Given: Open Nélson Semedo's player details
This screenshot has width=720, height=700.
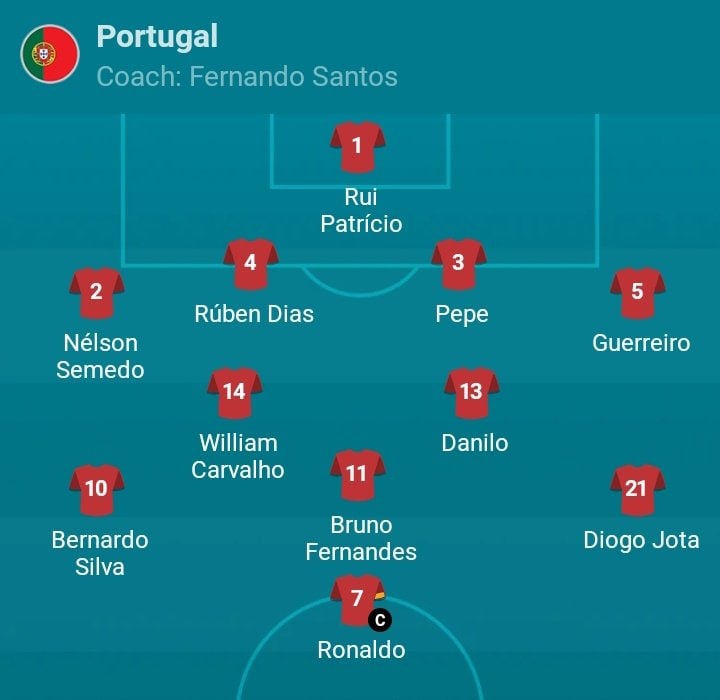Looking at the screenshot, I should pyautogui.click(x=97, y=293).
